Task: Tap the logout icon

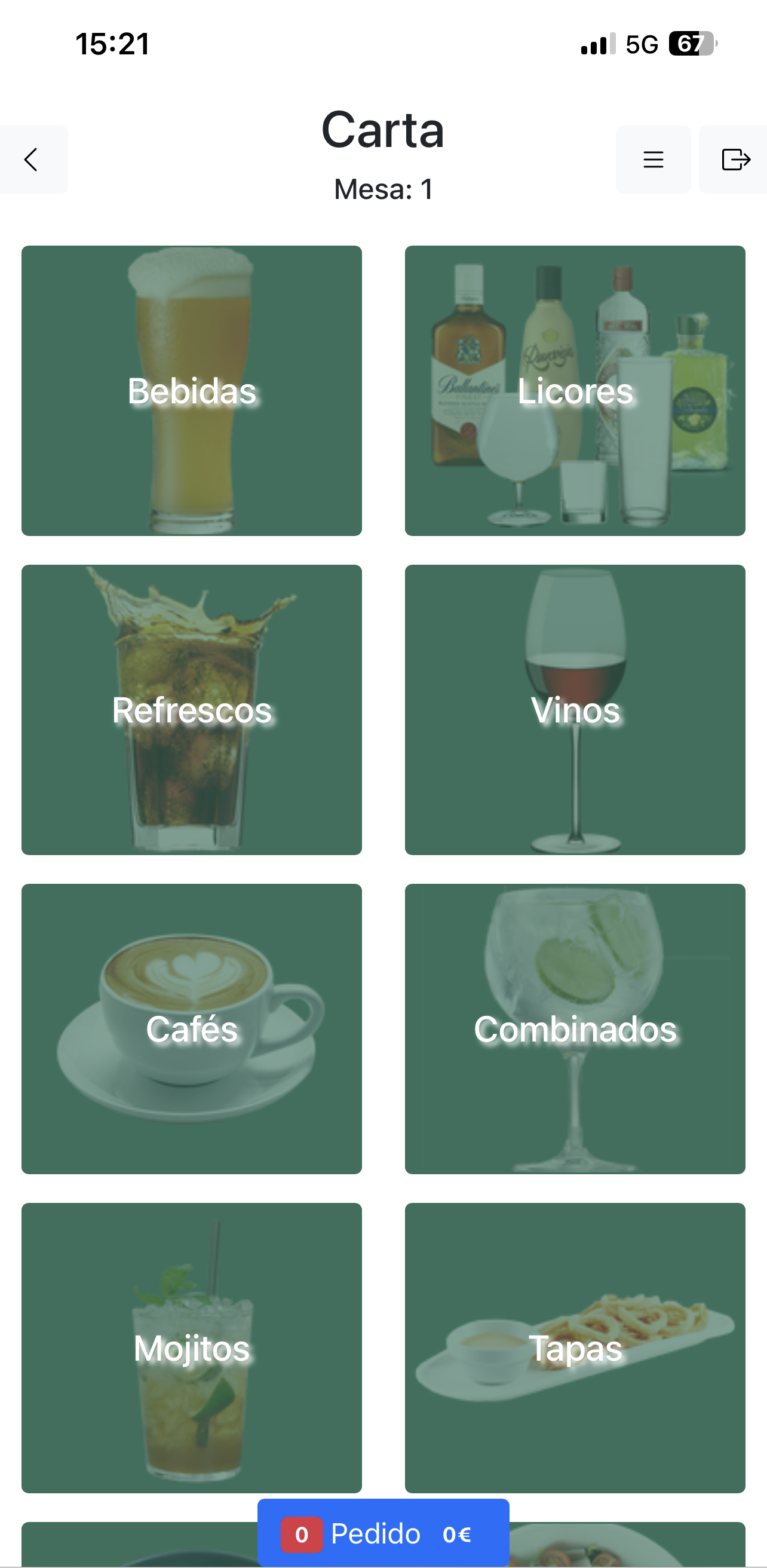Action: pyautogui.click(x=735, y=160)
